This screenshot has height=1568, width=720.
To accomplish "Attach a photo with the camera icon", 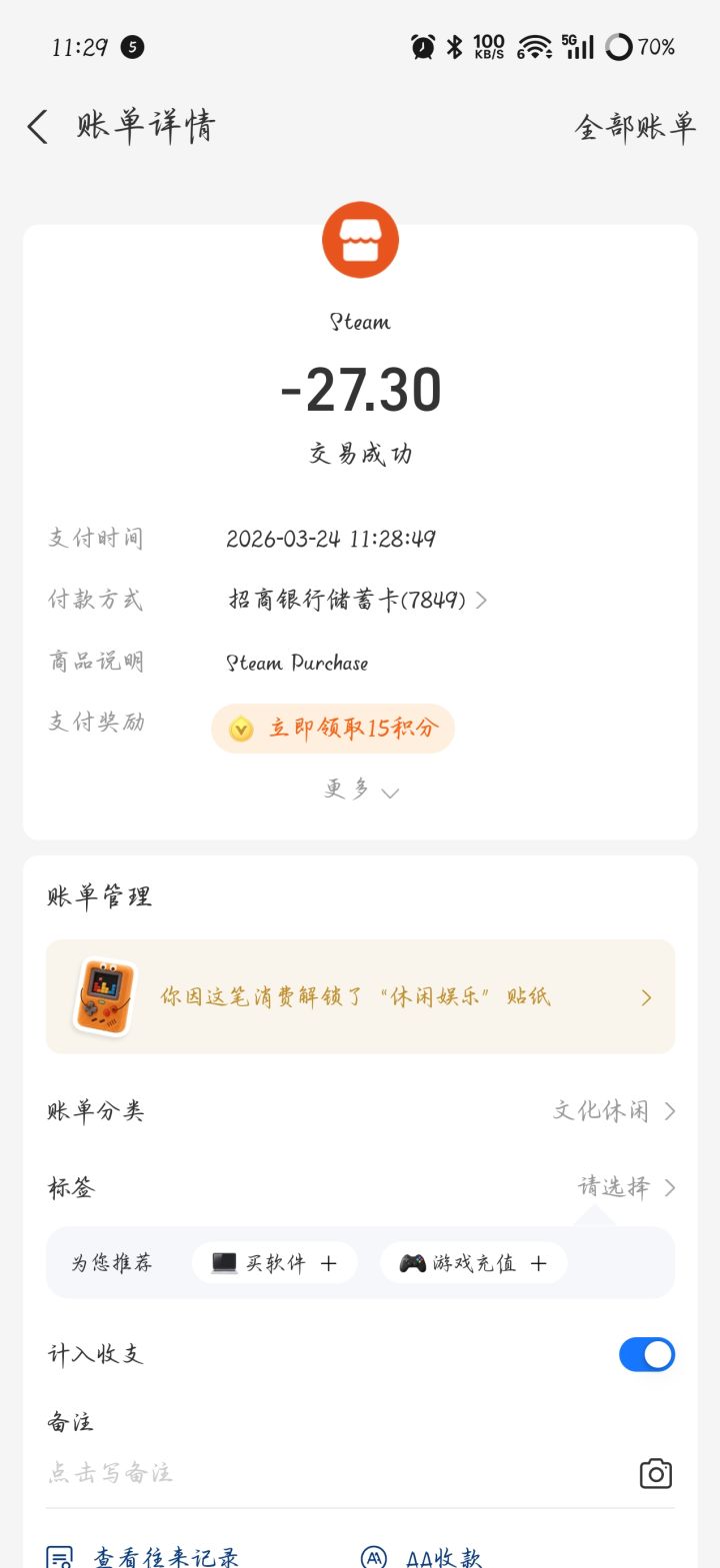I will tap(655, 1473).
